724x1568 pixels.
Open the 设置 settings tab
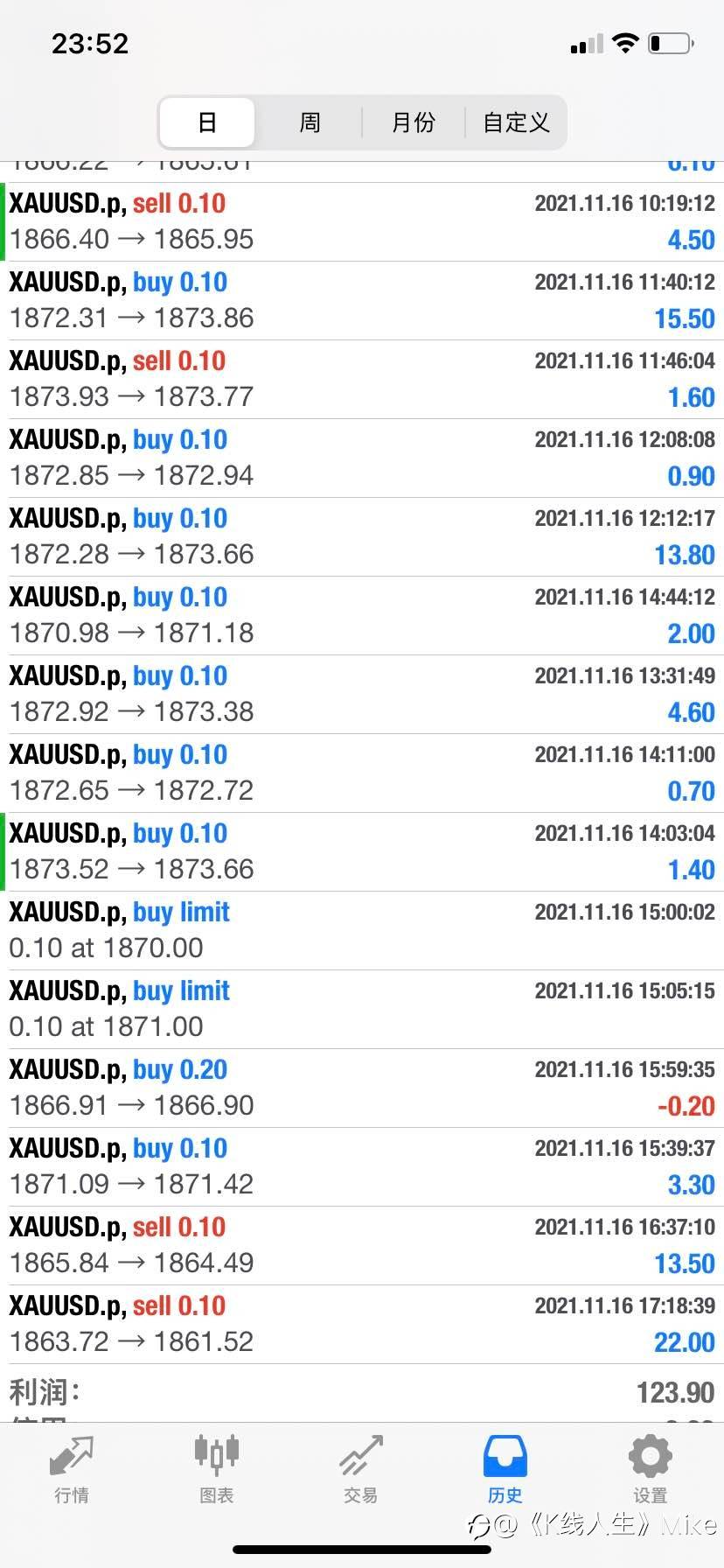click(x=651, y=1469)
